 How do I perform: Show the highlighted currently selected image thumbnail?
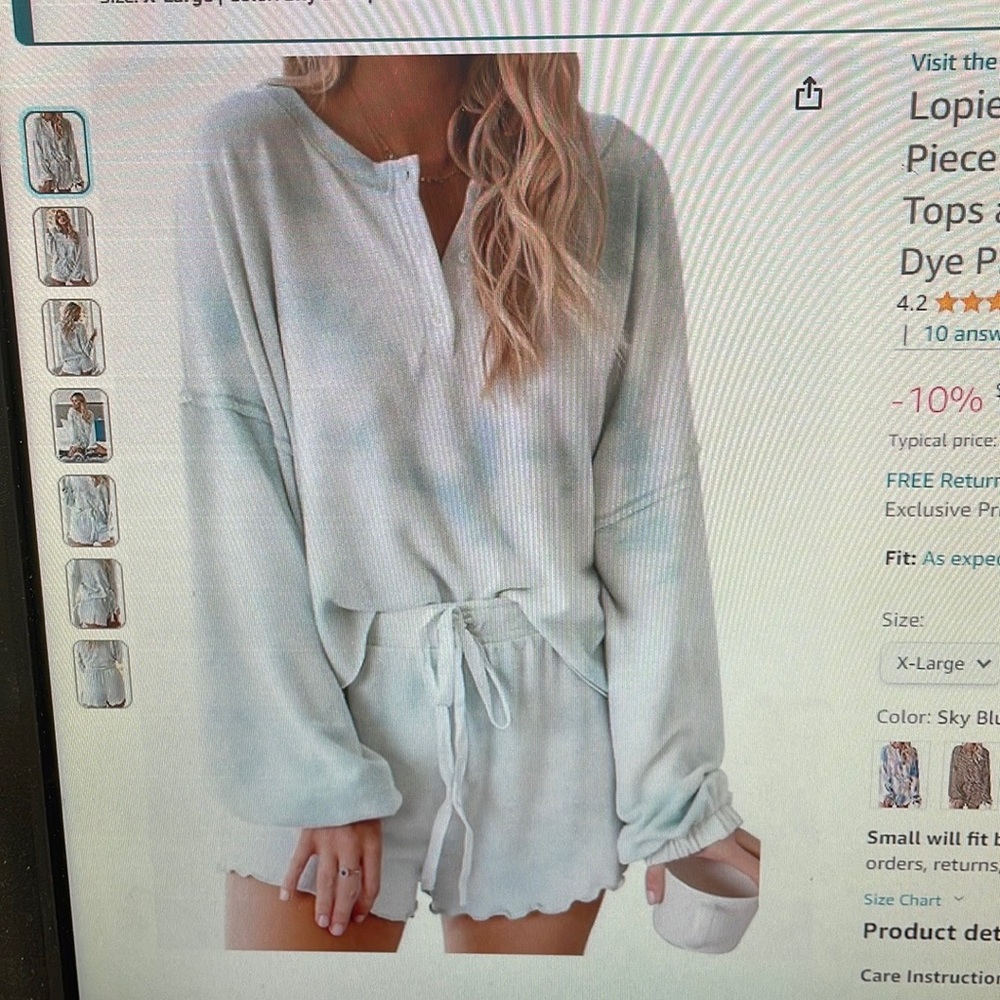(x=56, y=152)
